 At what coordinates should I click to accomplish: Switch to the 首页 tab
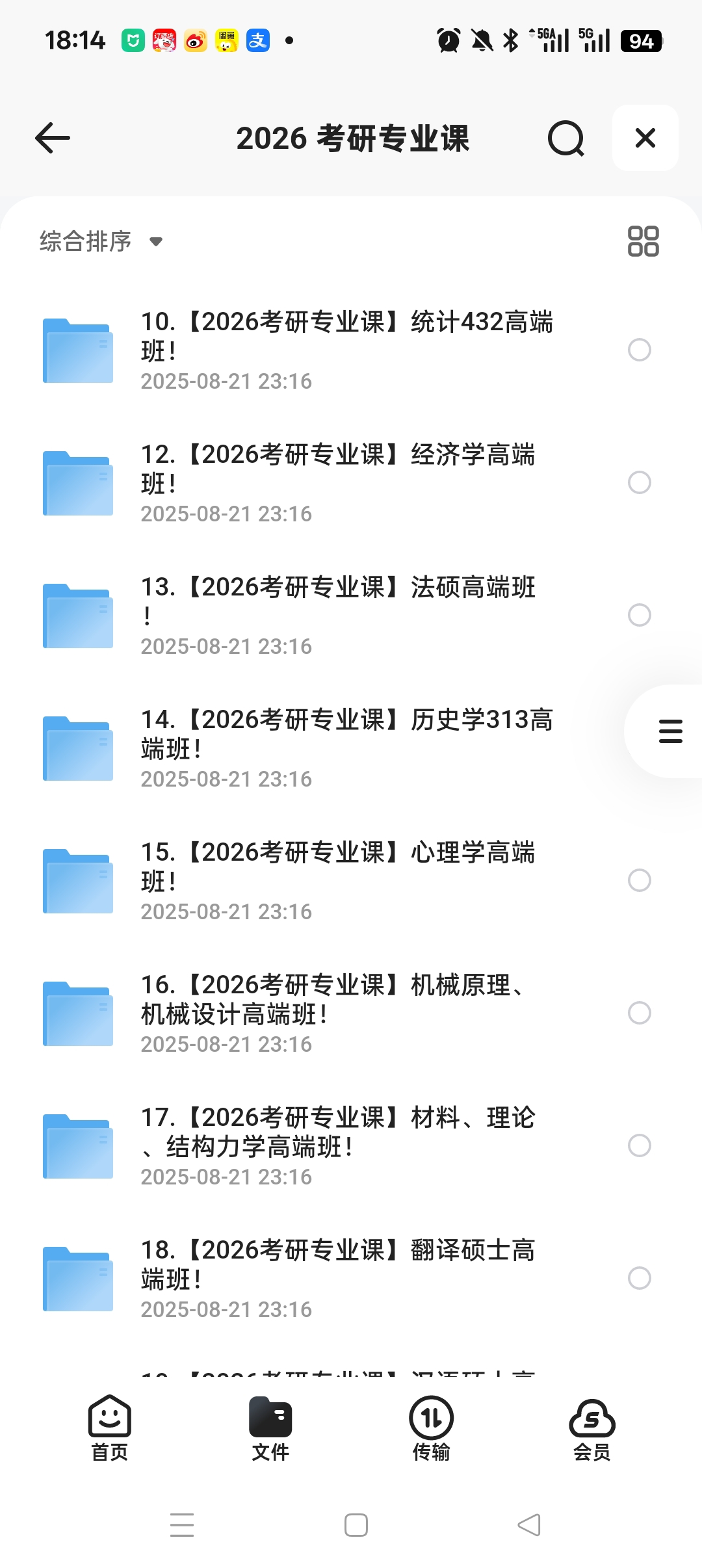pyautogui.click(x=109, y=1428)
